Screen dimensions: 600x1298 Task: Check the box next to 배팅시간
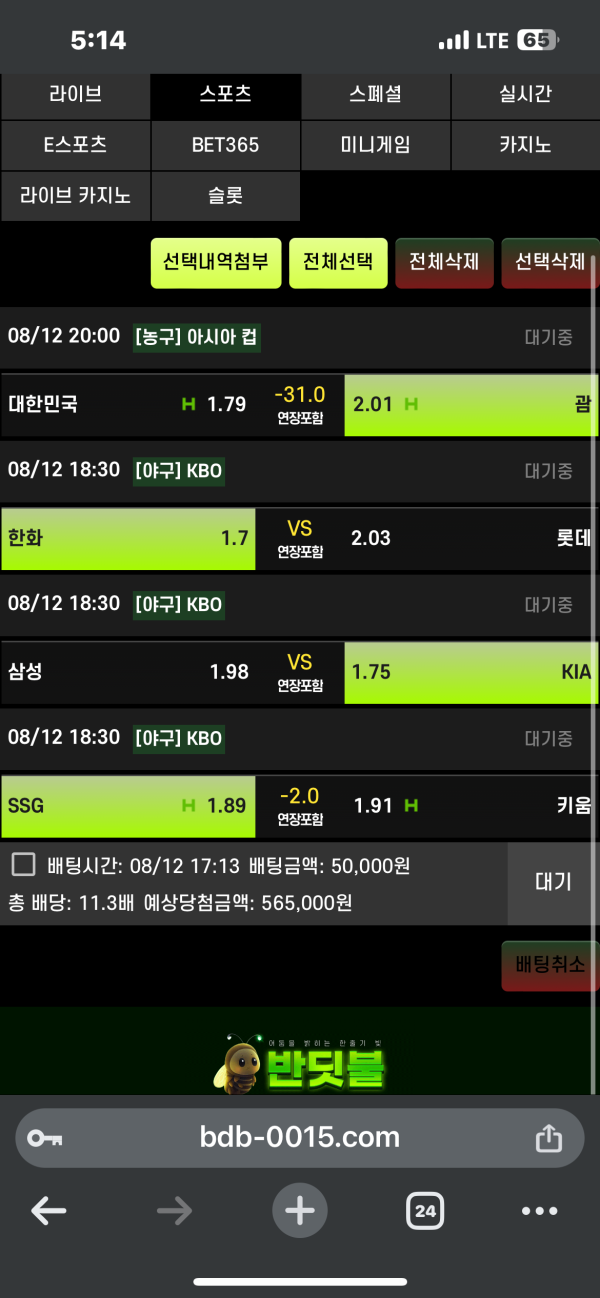tap(24, 864)
